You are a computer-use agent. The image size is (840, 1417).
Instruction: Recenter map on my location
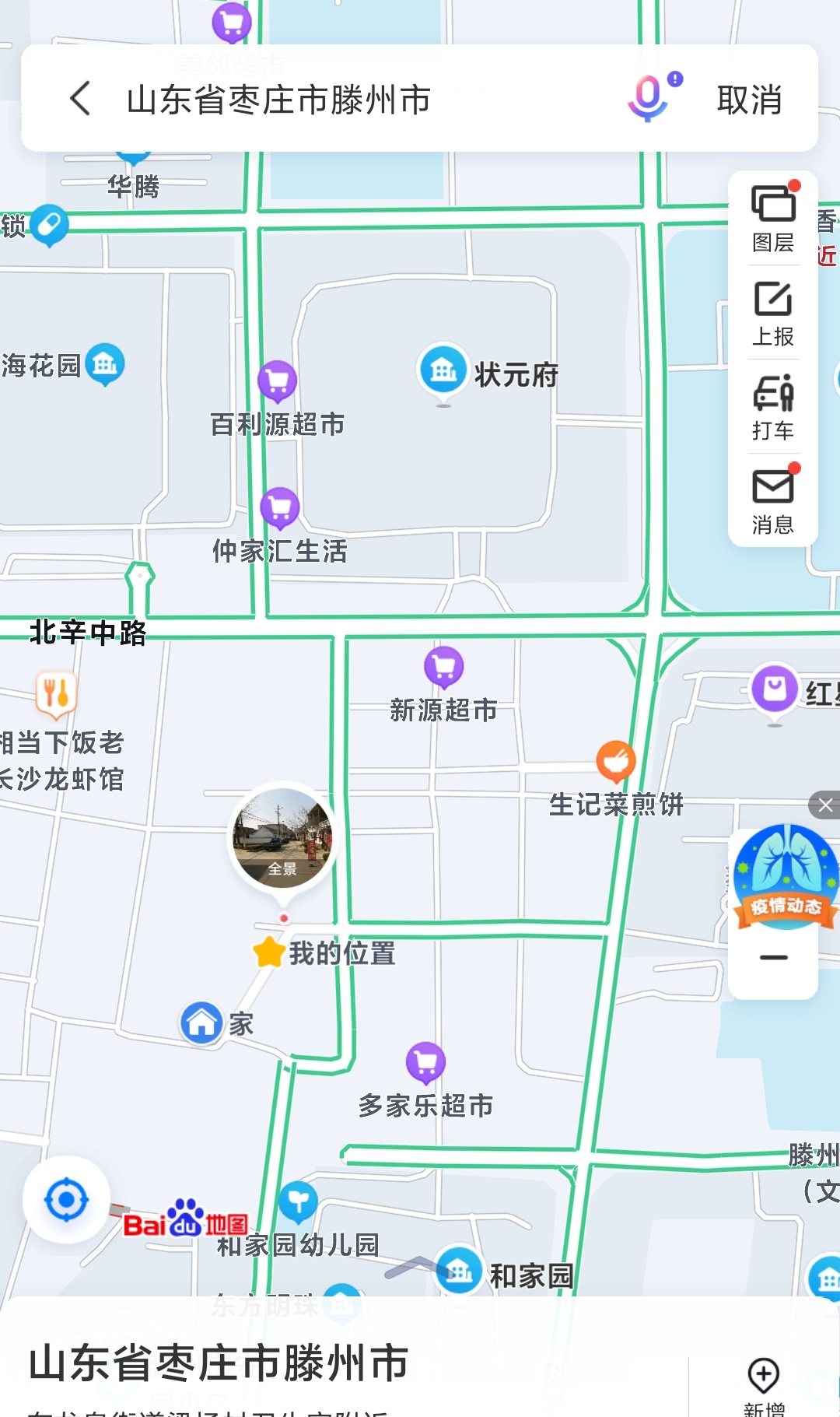click(66, 1199)
